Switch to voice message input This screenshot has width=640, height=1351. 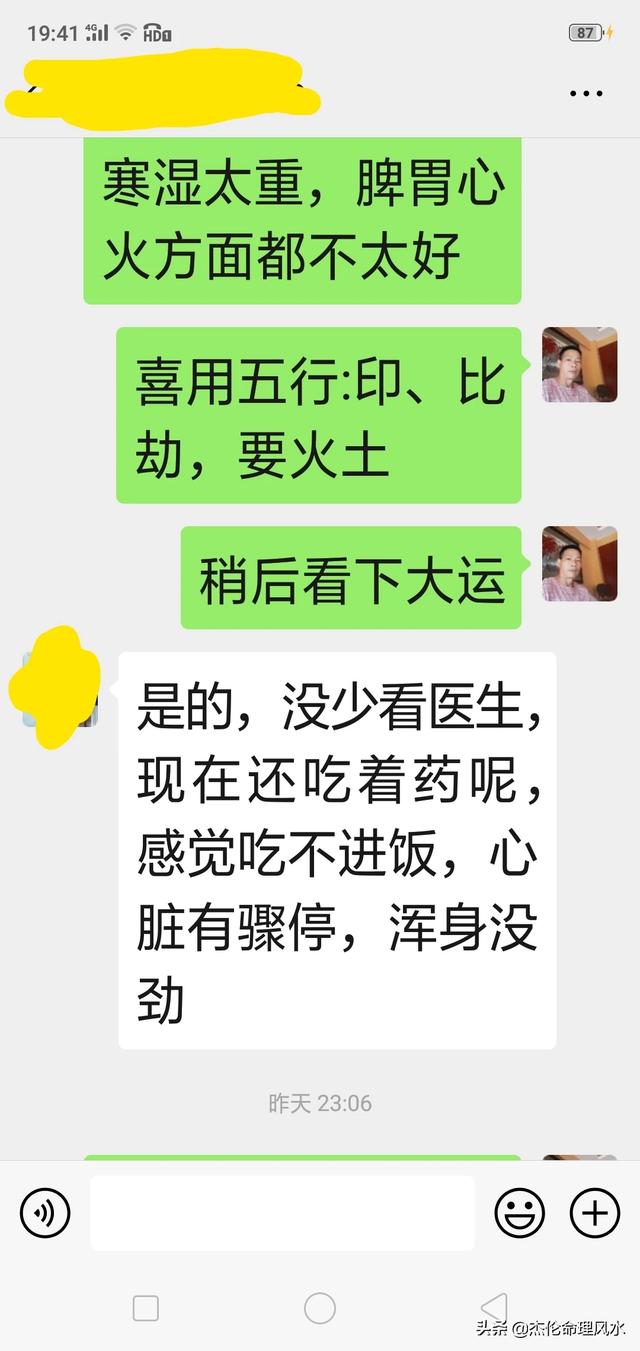[x=45, y=1214]
